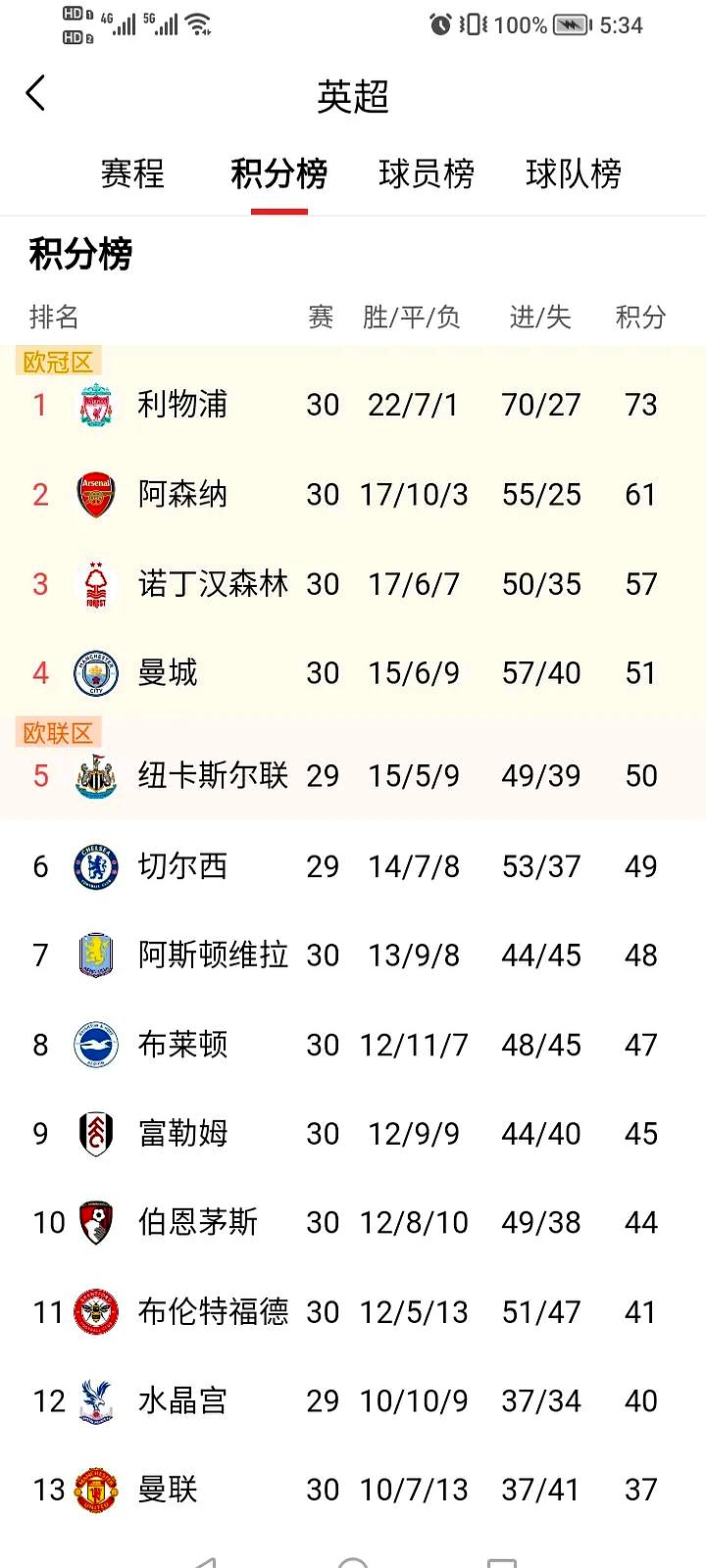Tap the back arrow at top left
The height and width of the screenshot is (1568, 706).
35,93
